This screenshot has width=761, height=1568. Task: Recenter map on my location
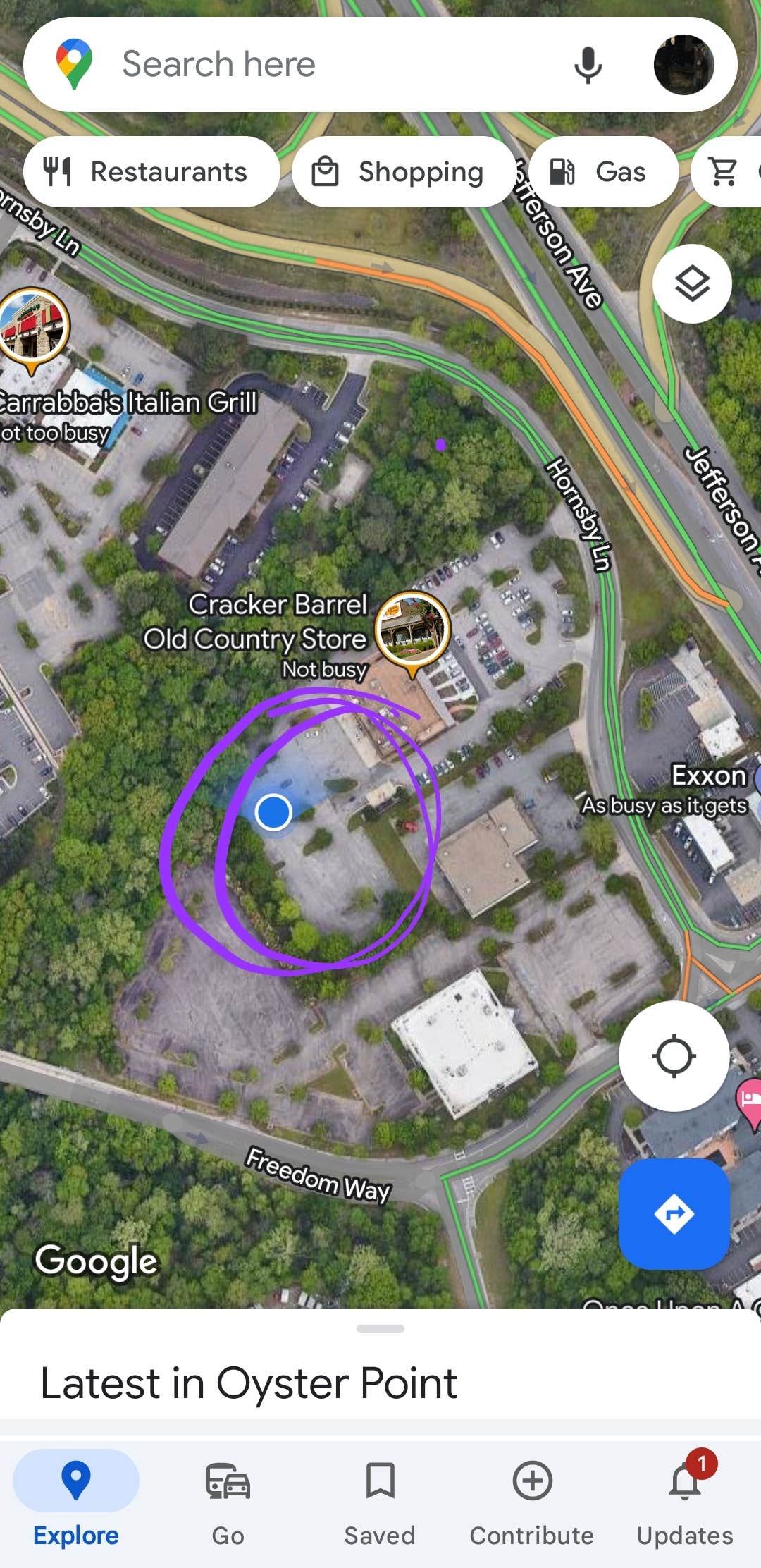[x=674, y=1055]
